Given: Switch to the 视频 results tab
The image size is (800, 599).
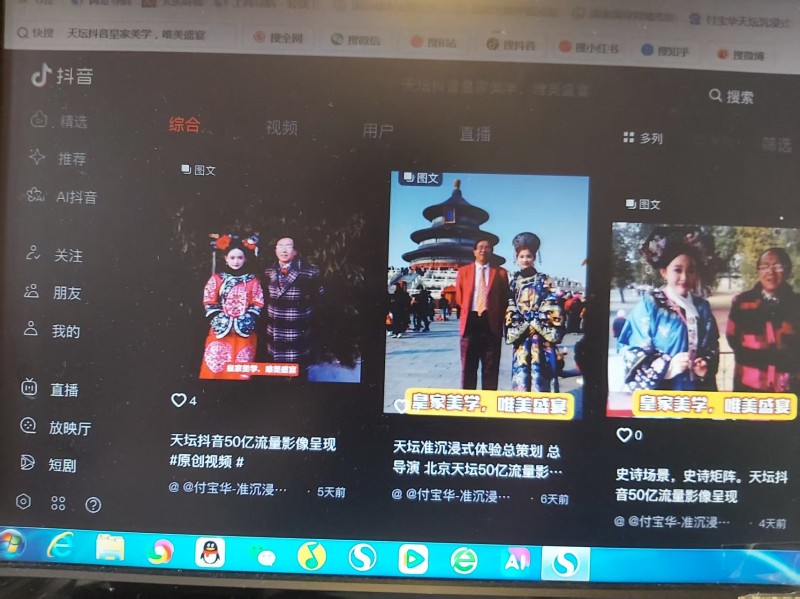Looking at the screenshot, I should coord(281,128).
